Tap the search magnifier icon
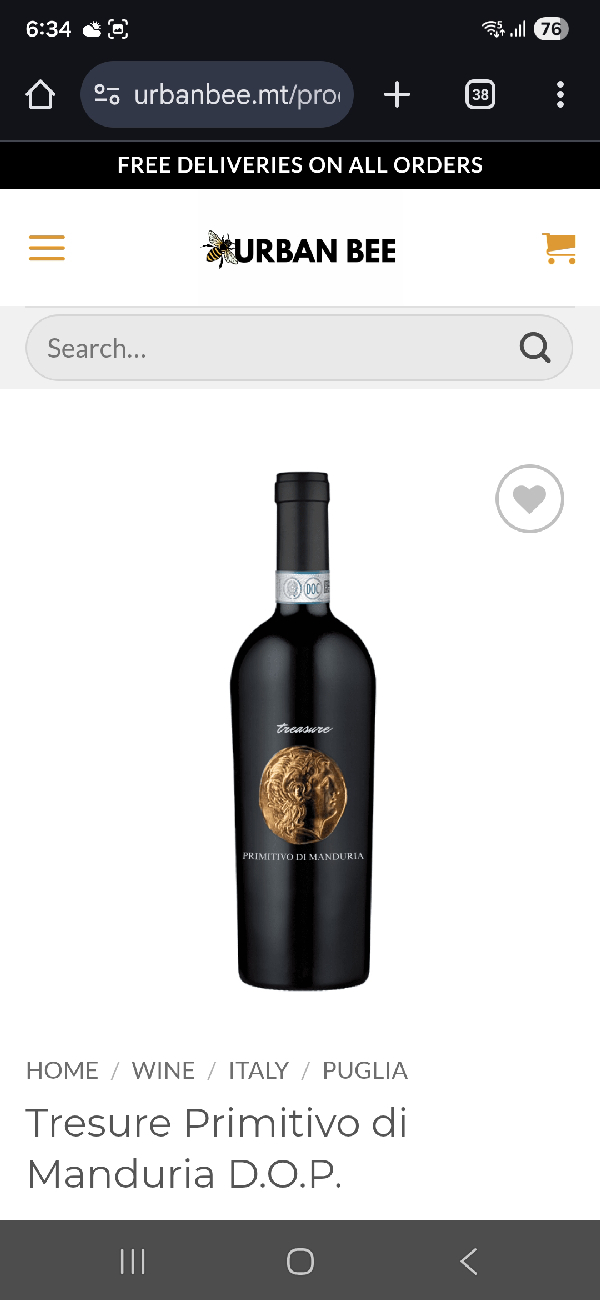 535,348
